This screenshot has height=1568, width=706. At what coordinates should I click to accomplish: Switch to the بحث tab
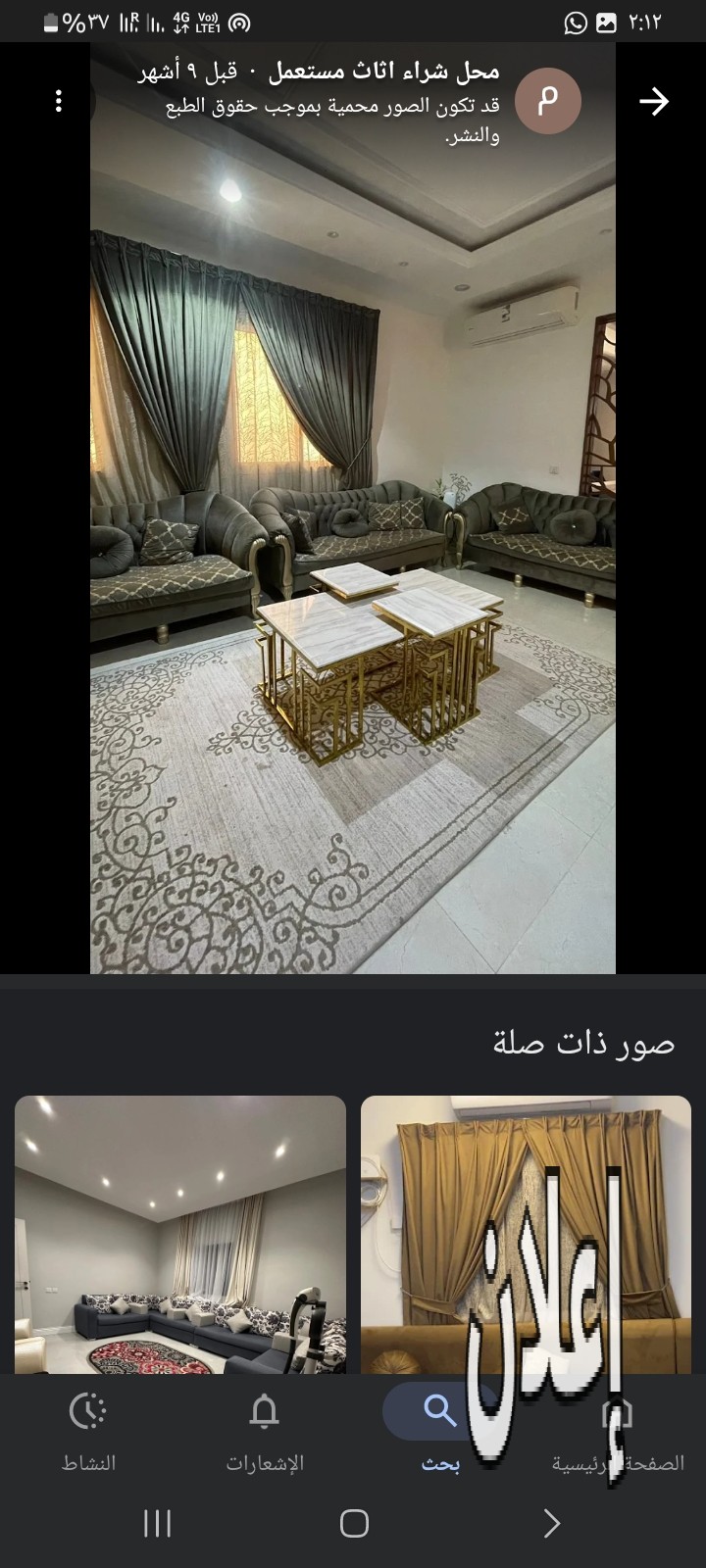click(x=440, y=1433)
